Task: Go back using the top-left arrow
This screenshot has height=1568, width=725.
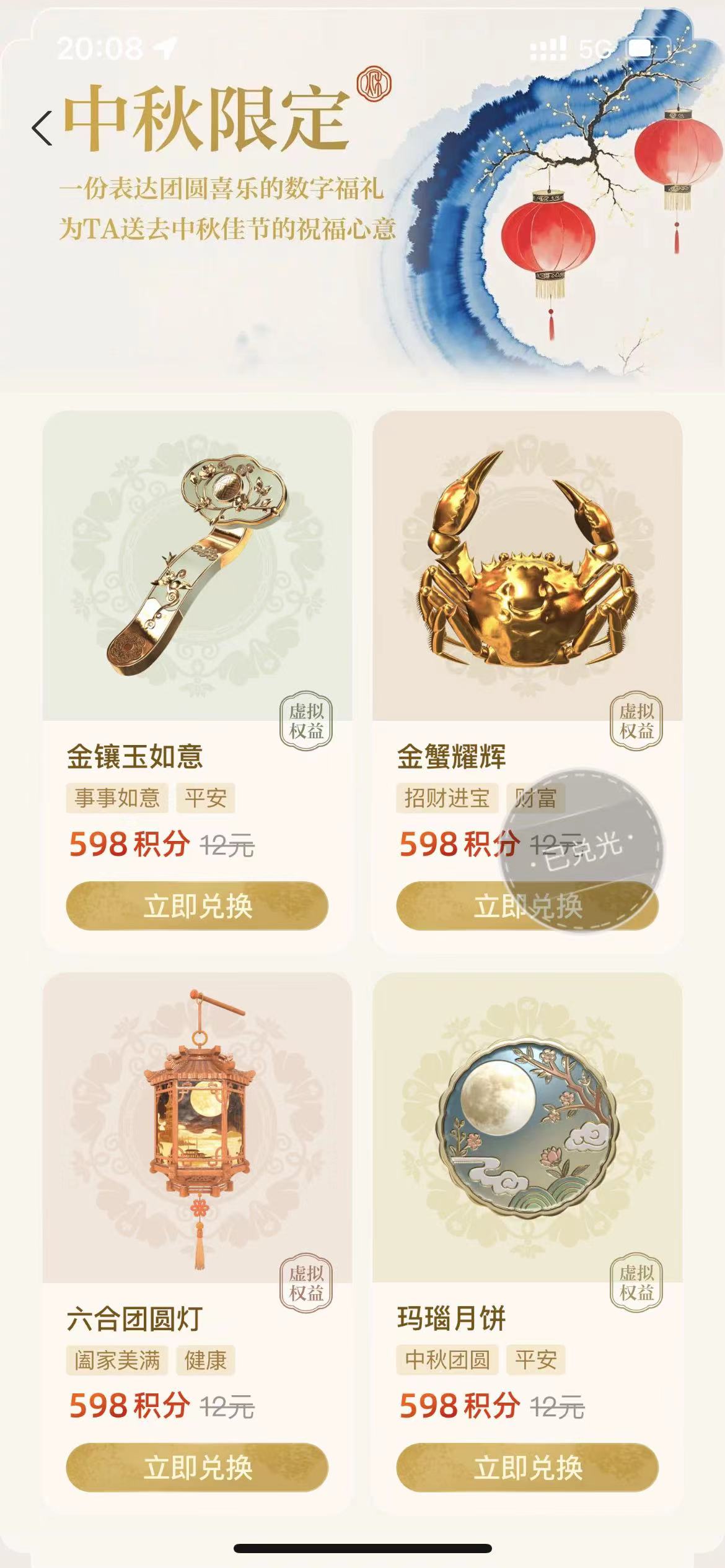Action: coord(42,128)
